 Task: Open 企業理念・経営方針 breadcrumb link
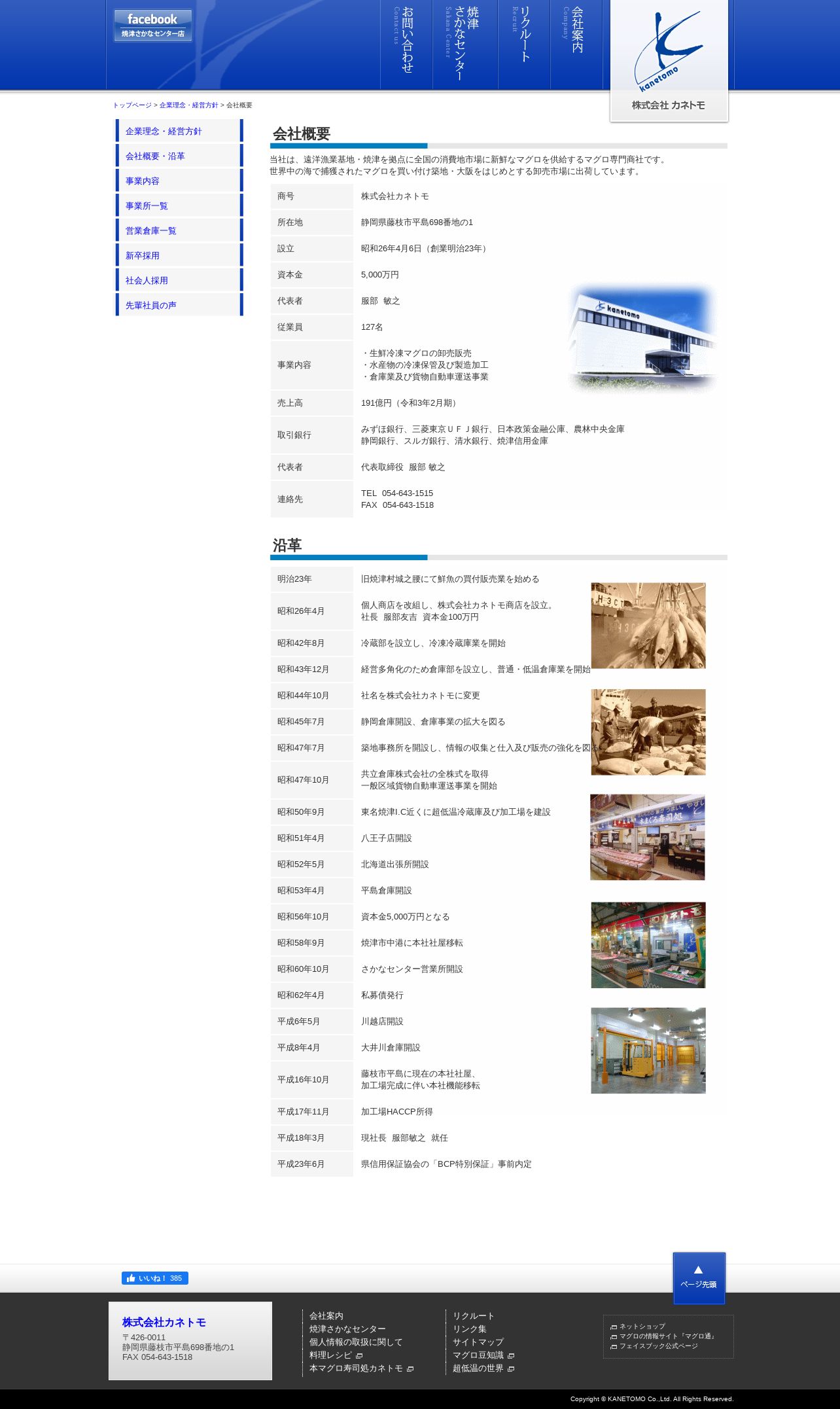point(188,105)
